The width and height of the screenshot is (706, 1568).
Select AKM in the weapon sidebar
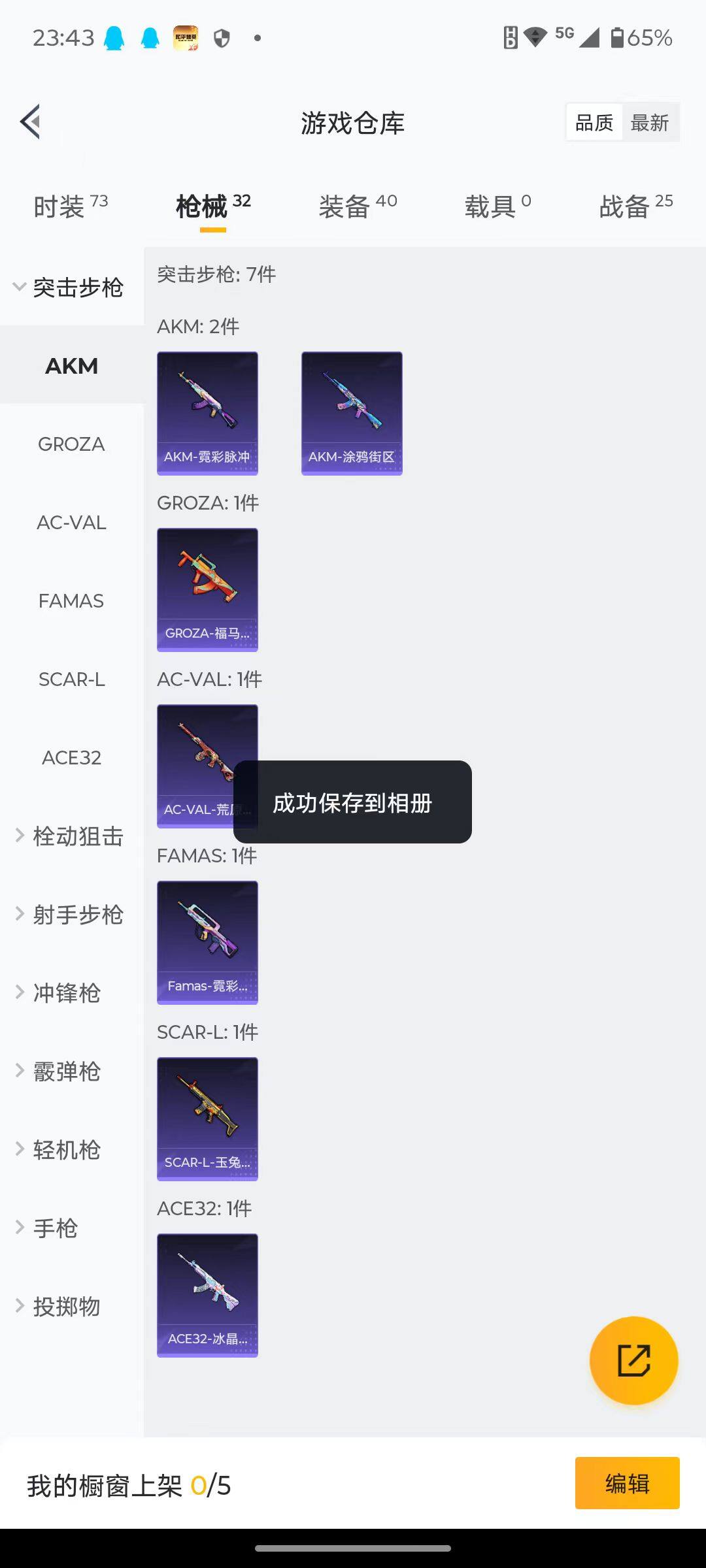click(71, 366)
